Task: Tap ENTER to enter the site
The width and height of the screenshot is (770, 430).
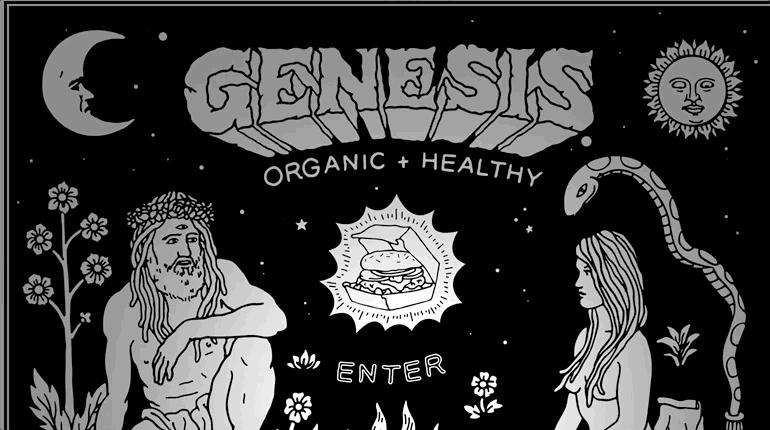Action: click(x=391, y=369)
